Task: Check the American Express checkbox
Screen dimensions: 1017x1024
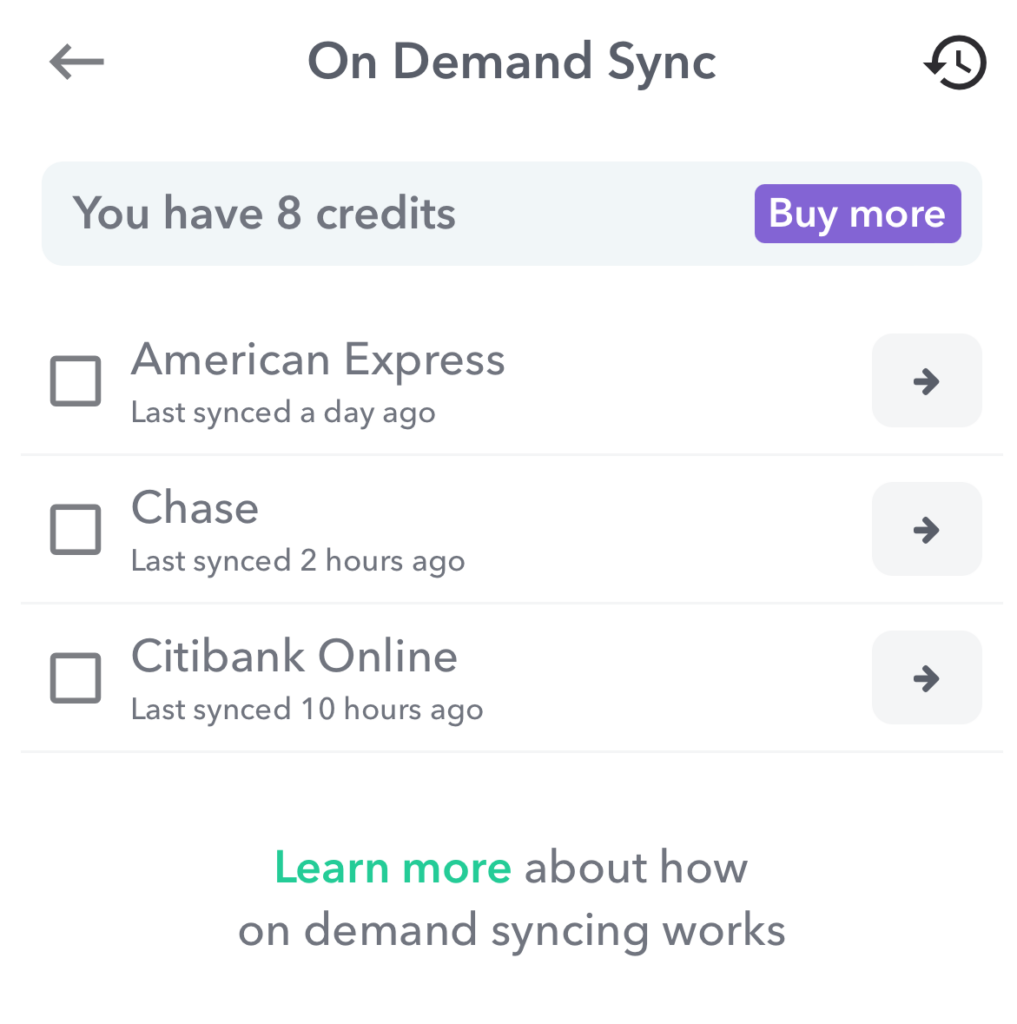Action: pos(75,381)
